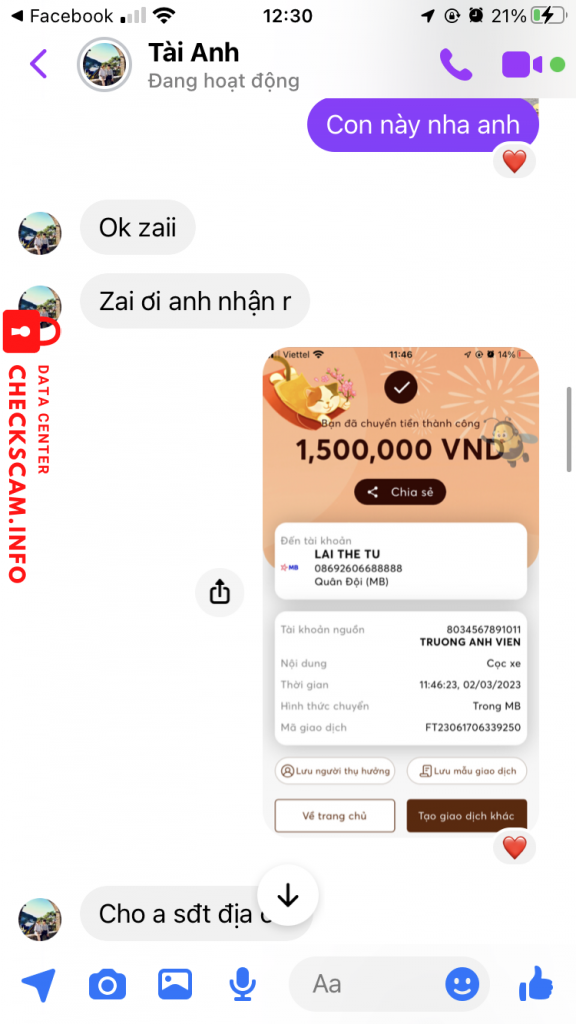Open the emoji picker in the message field
This screenshot has height=1024, width=576.
pos(462,984)
